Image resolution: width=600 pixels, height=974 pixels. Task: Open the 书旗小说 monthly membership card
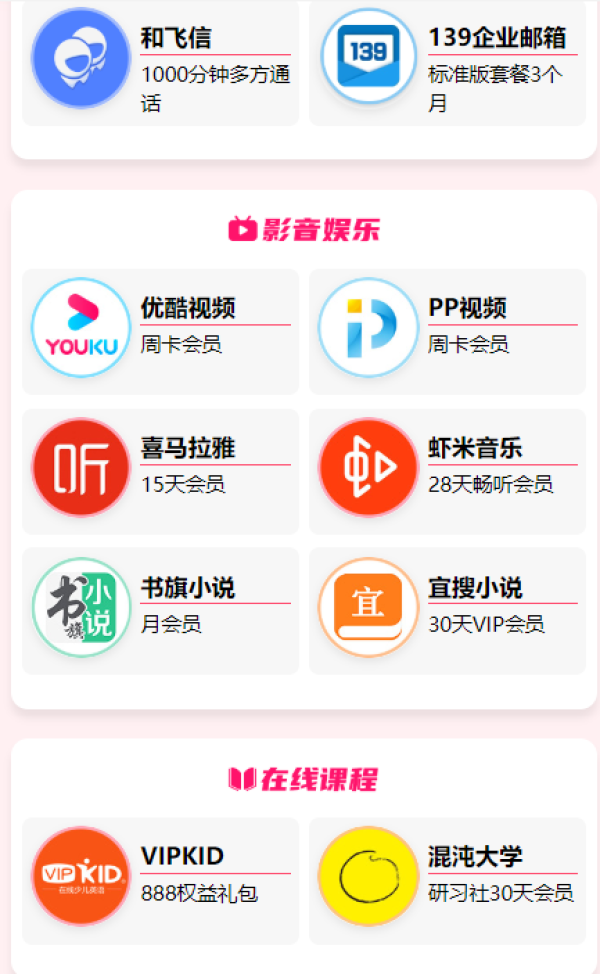pos(160,609)
